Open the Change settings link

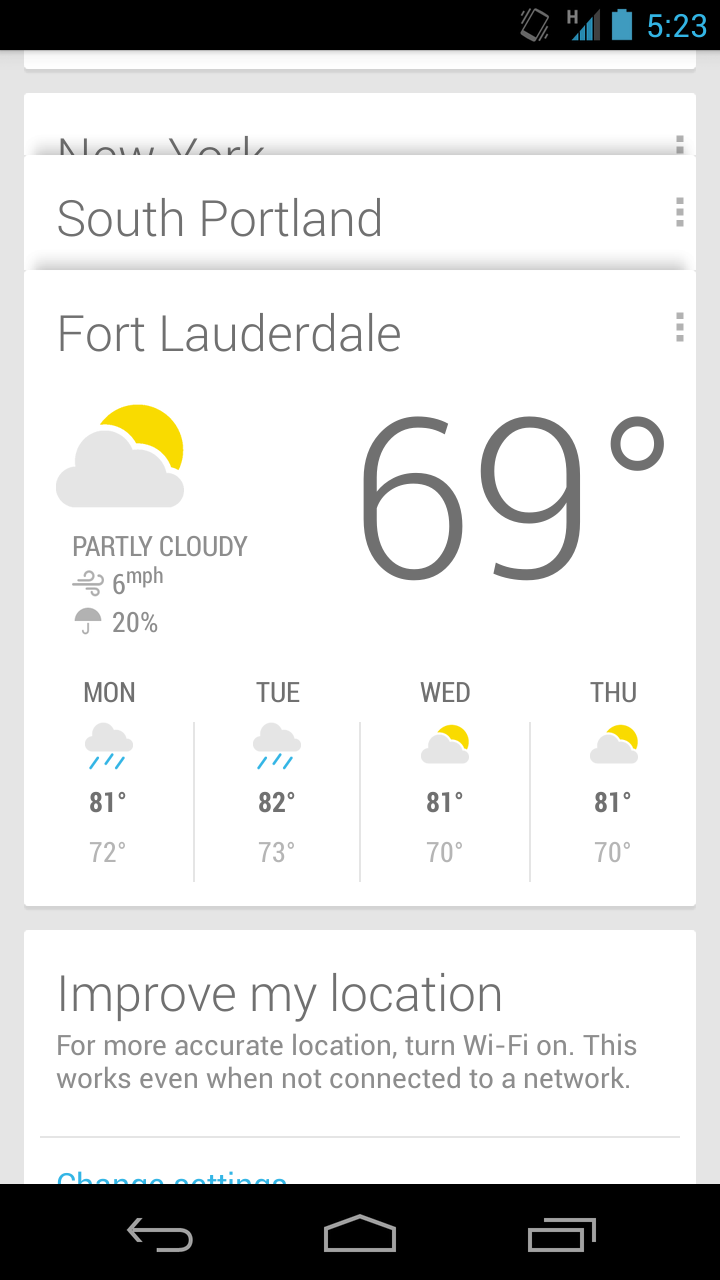click(172, 1176)
